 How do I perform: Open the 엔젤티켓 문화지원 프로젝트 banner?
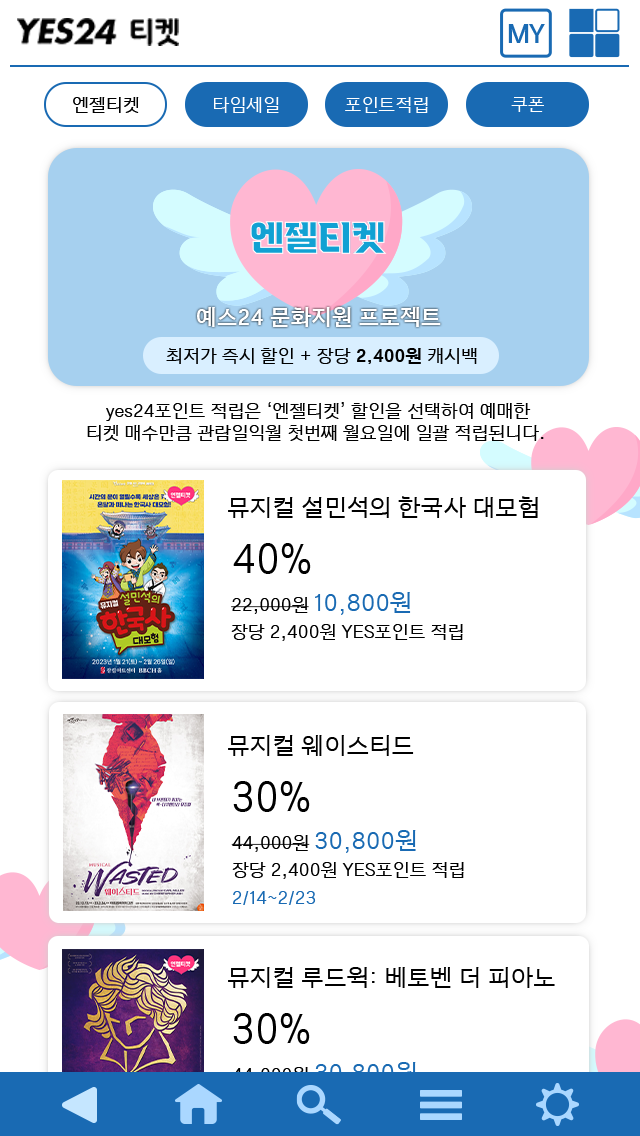pos(318,267)
